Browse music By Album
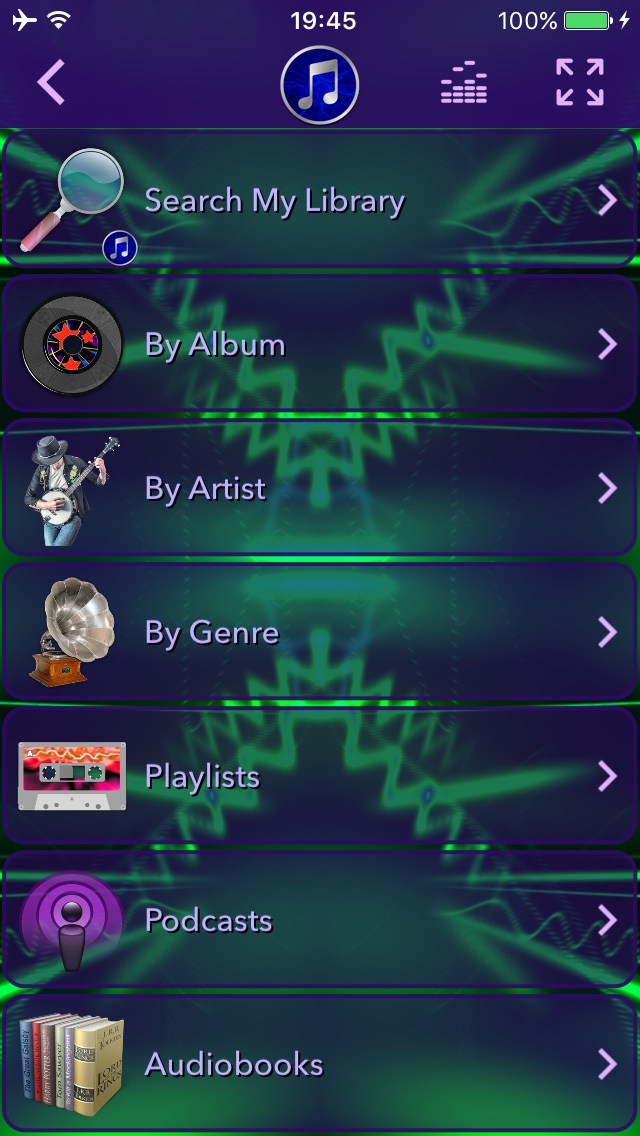 320,344
